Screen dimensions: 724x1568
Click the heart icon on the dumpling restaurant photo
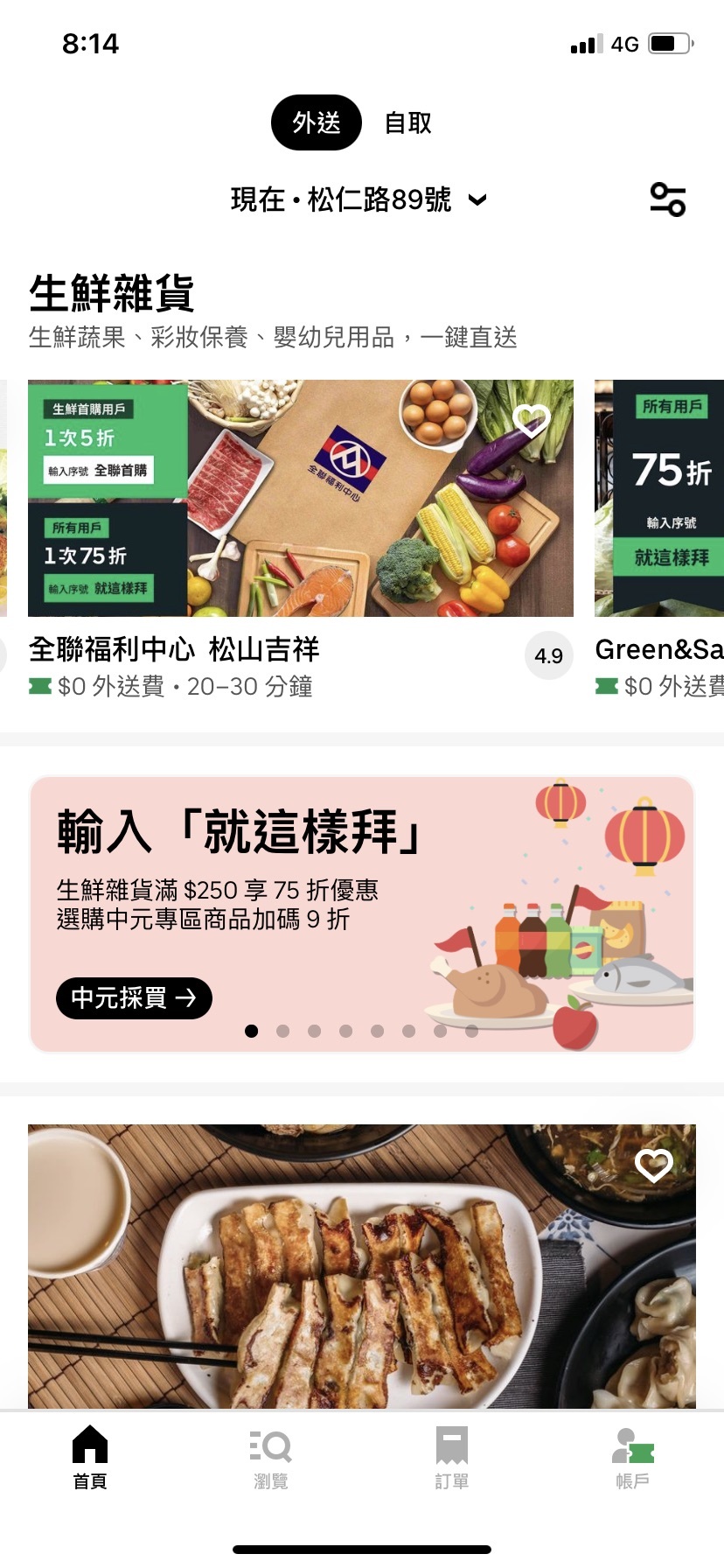click(x=653, y=1165)
